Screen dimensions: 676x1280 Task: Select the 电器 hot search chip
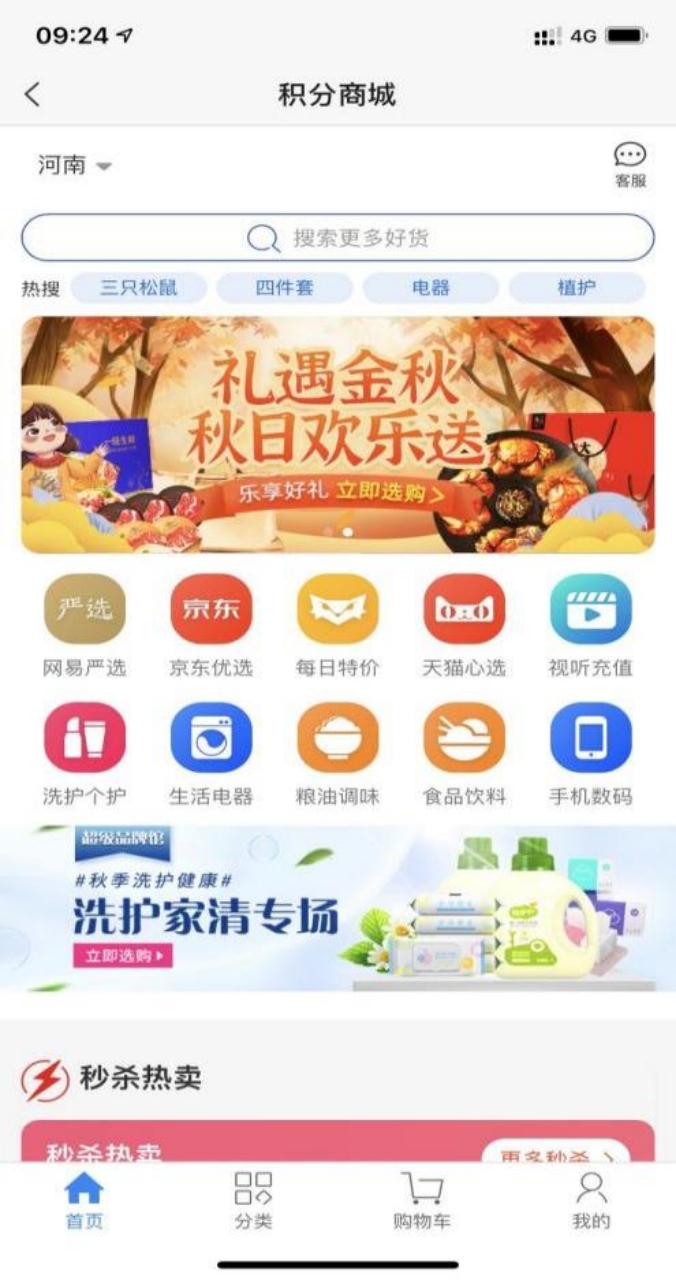tap(430, 288)
